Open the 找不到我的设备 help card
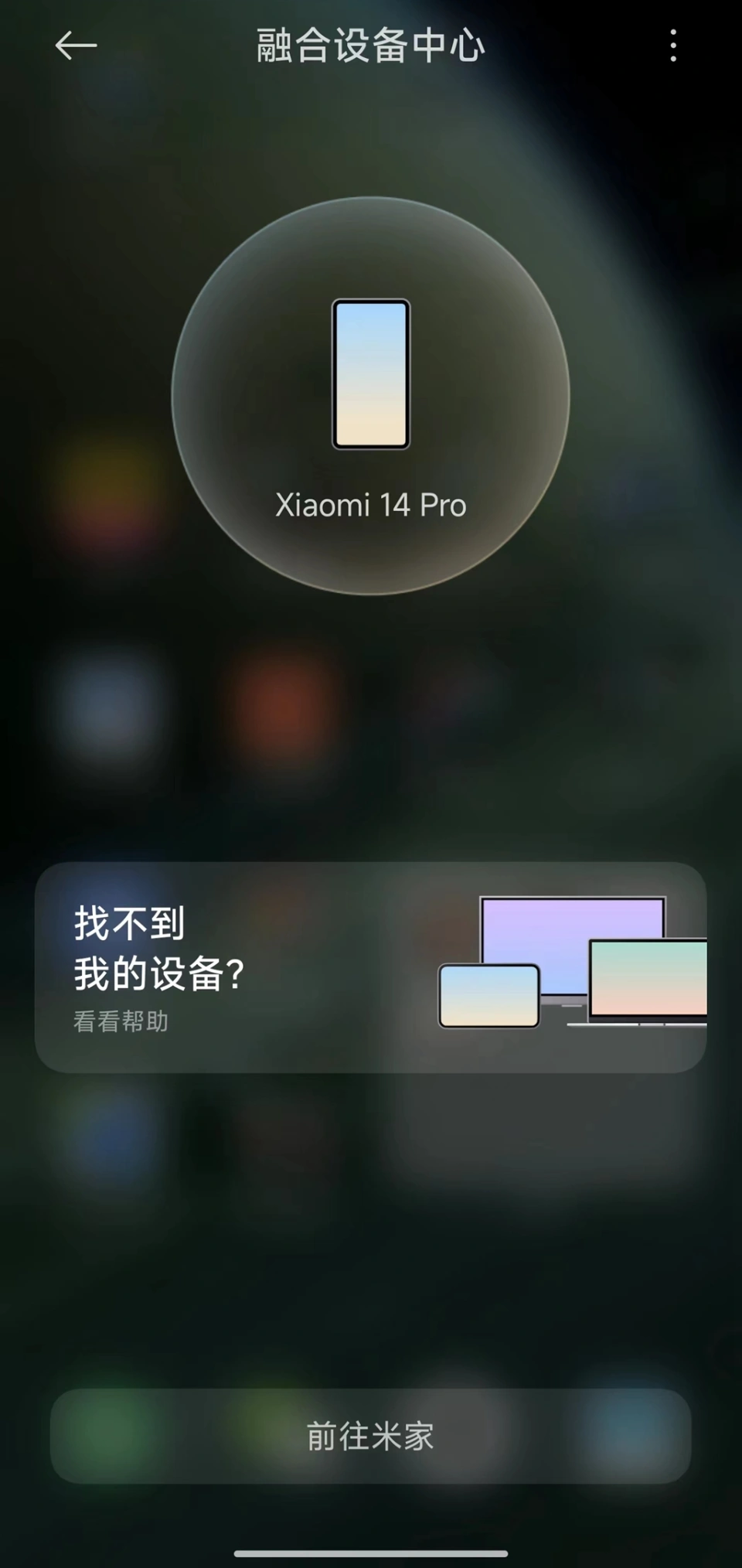742x1568 pixels. pos(371,966)
